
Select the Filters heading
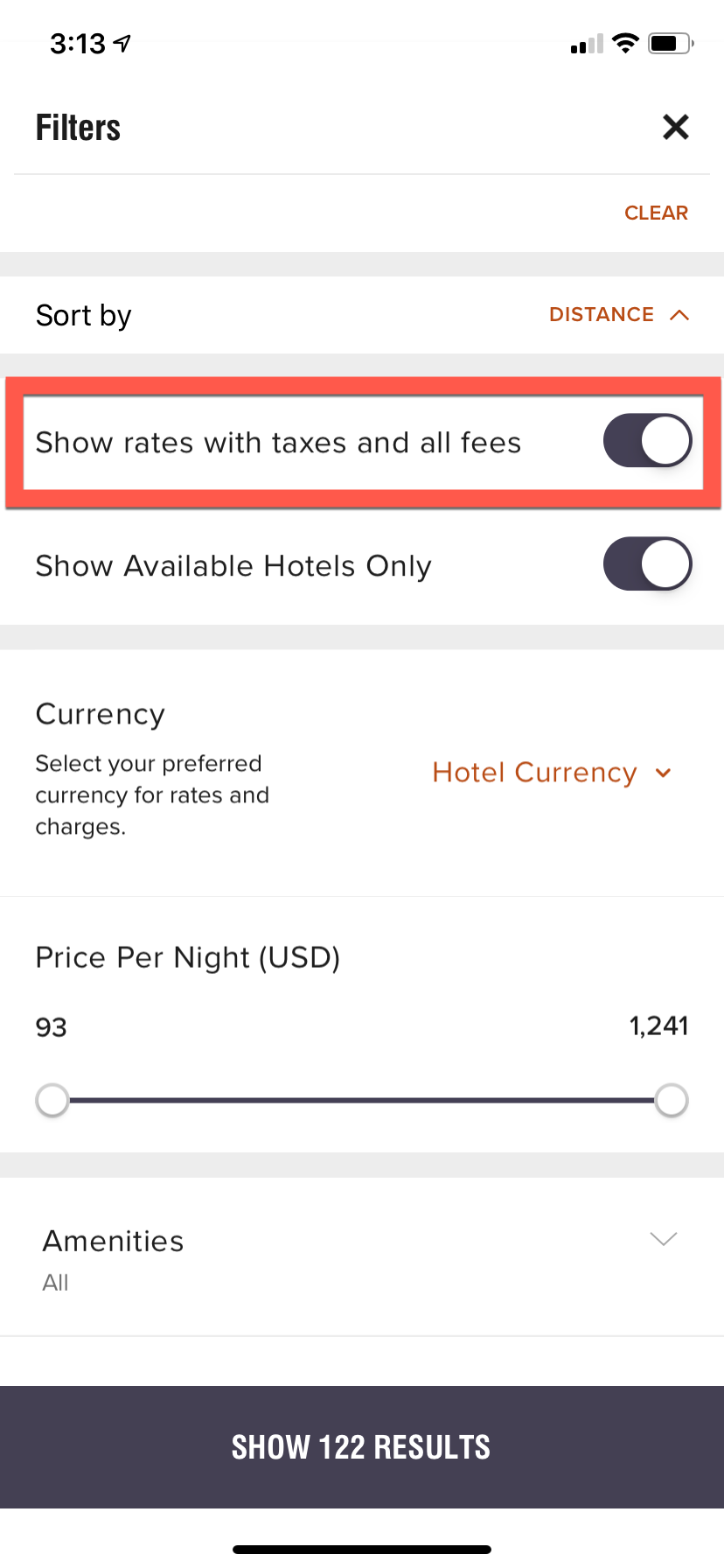(78, 127)
